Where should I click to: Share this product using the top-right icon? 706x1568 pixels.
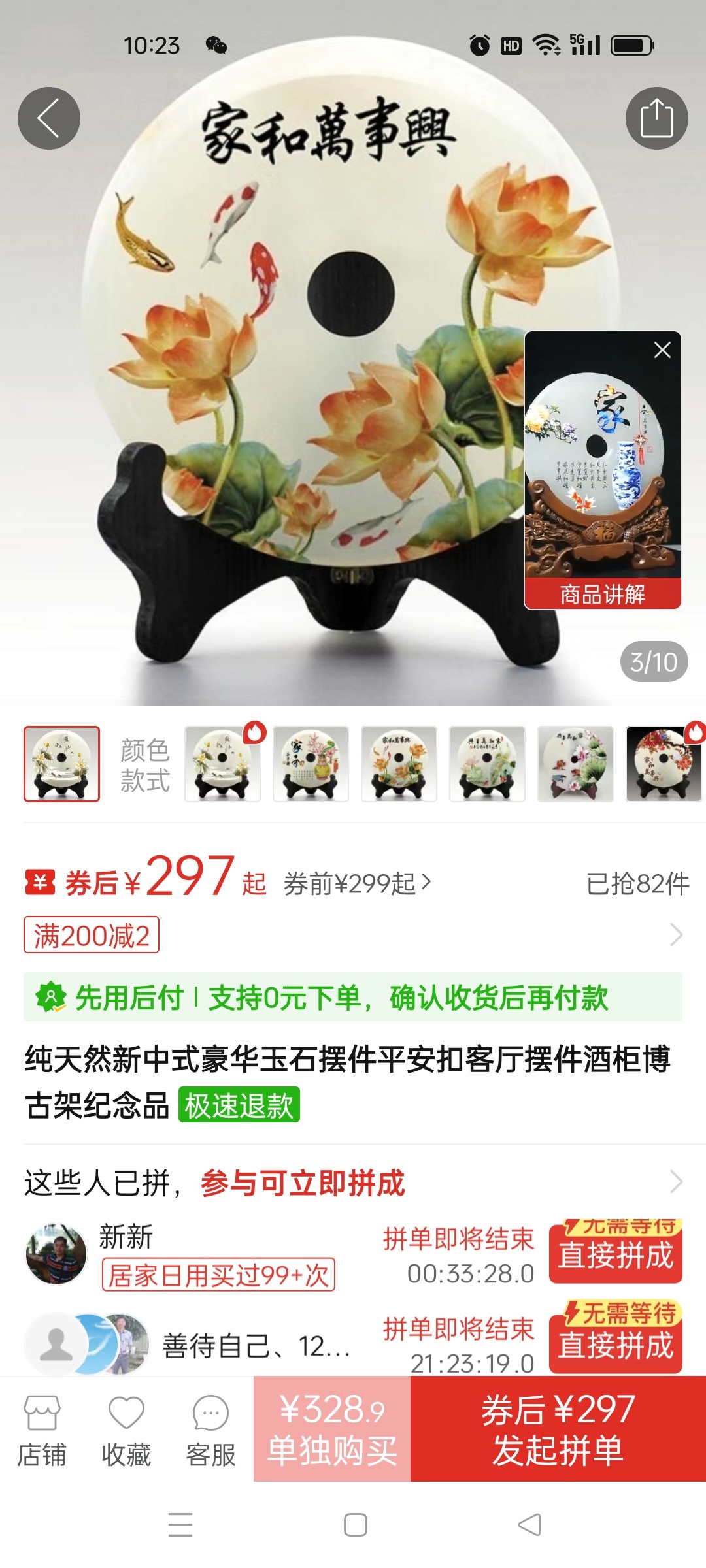tap(656, 118)
